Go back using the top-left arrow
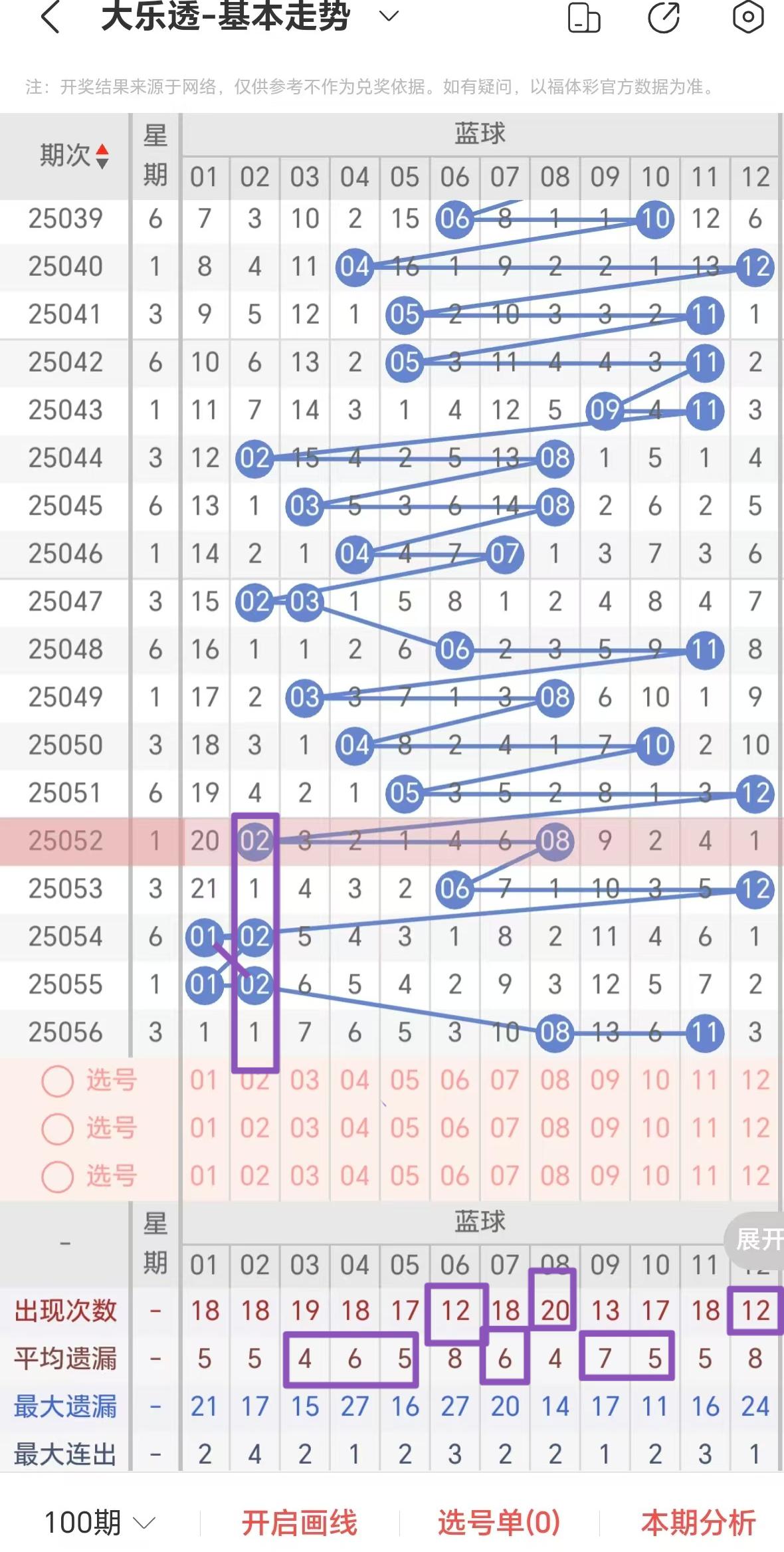 51,17
